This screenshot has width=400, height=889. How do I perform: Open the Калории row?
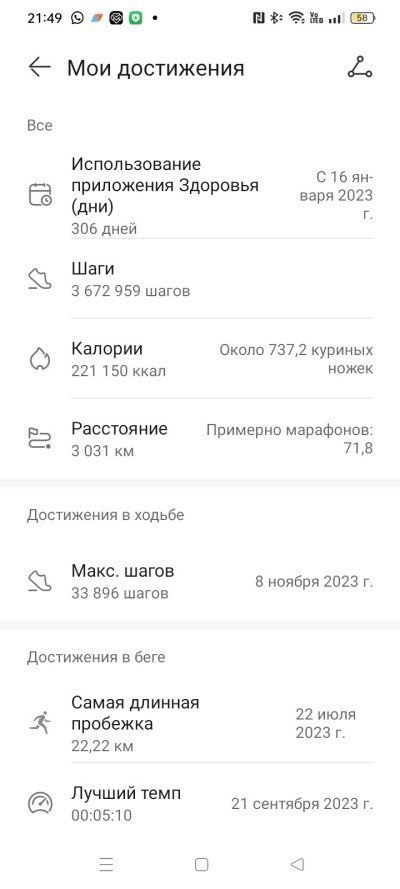pyautogui.click(x=200, y=358)
